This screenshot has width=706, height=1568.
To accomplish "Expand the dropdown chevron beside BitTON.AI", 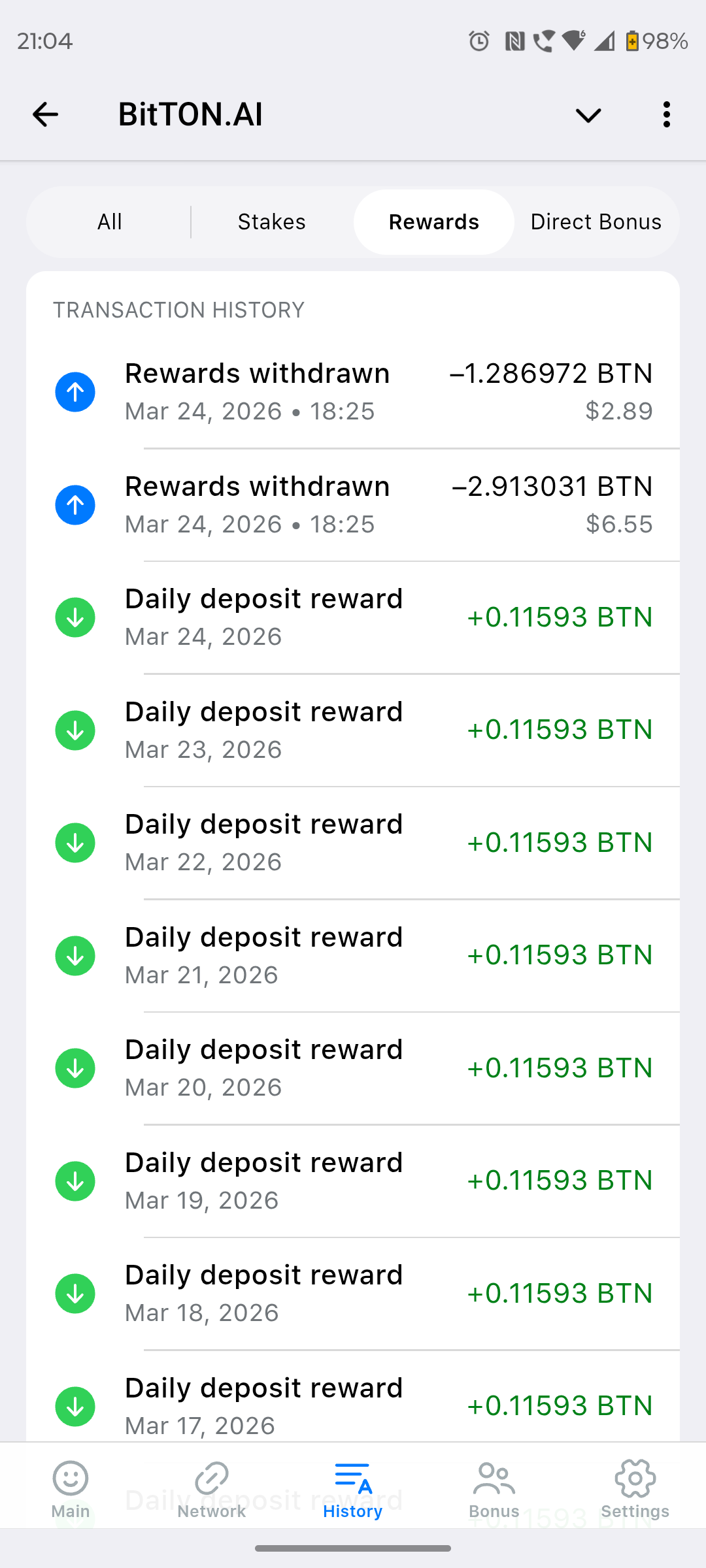I will (588, 116).
